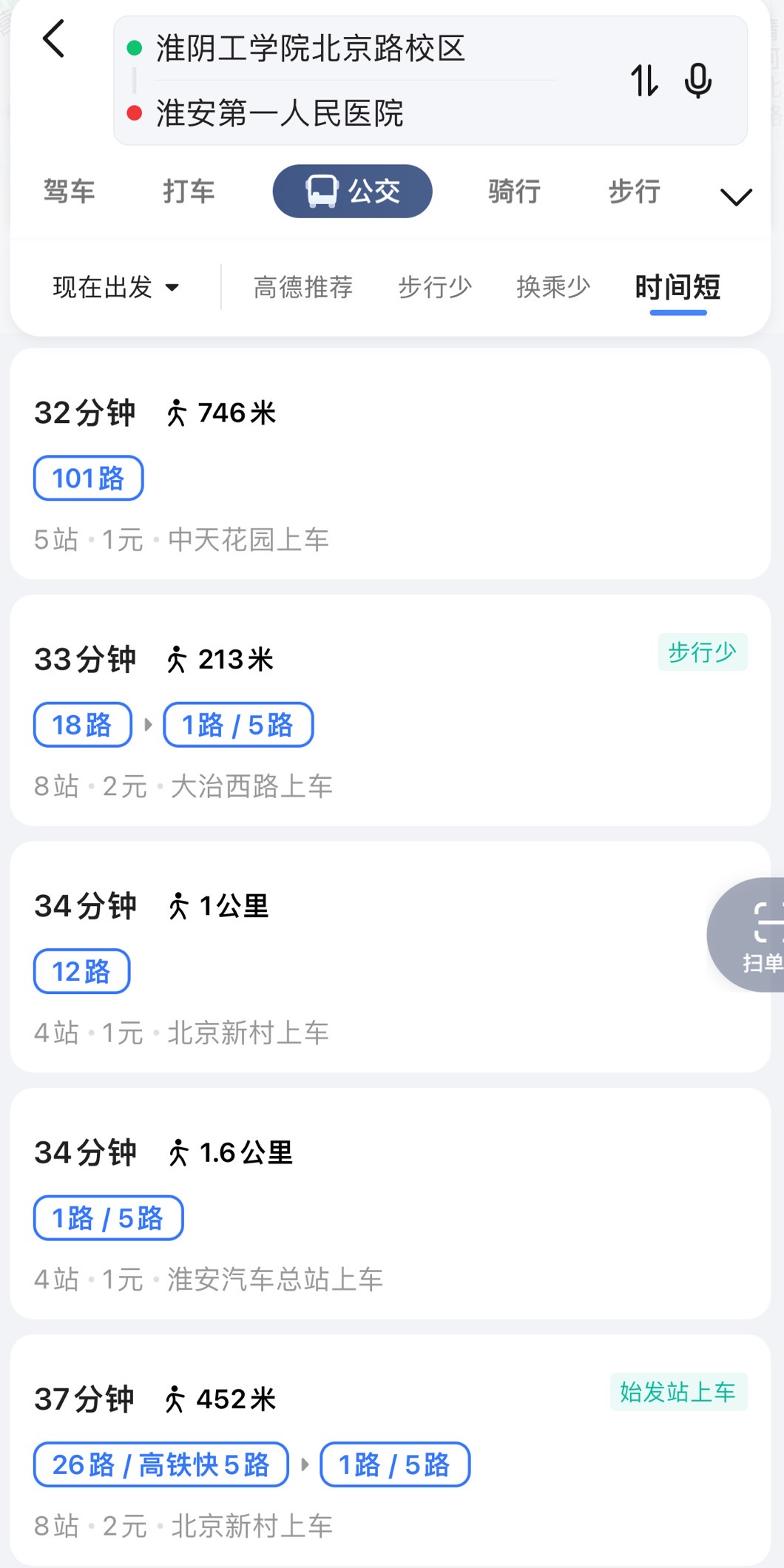Image resolution: width=784 pixels, height=1568 pixels.
Task: Select the 步行 walking tab
Action: tap(634, 192)
